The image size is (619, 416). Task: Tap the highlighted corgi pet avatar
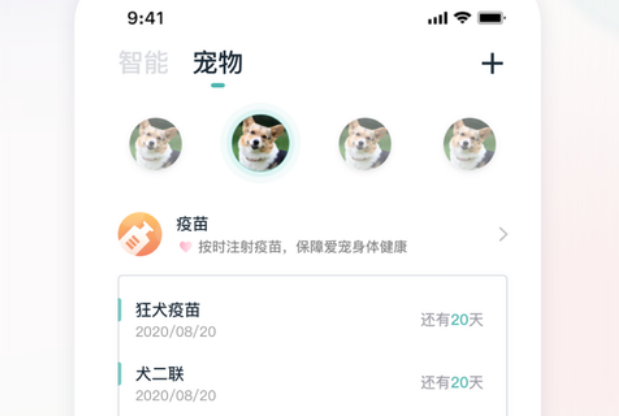(x=260, y=143)
